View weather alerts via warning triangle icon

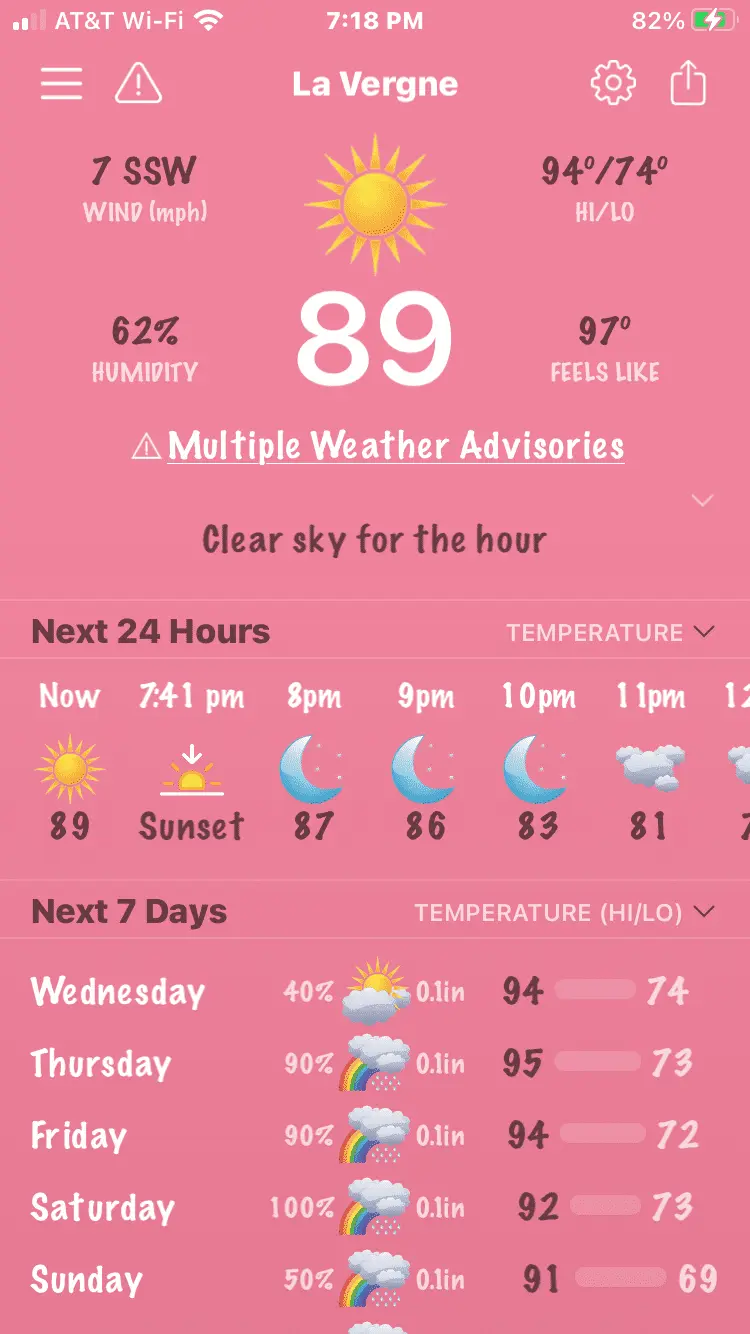coord(139,84)
